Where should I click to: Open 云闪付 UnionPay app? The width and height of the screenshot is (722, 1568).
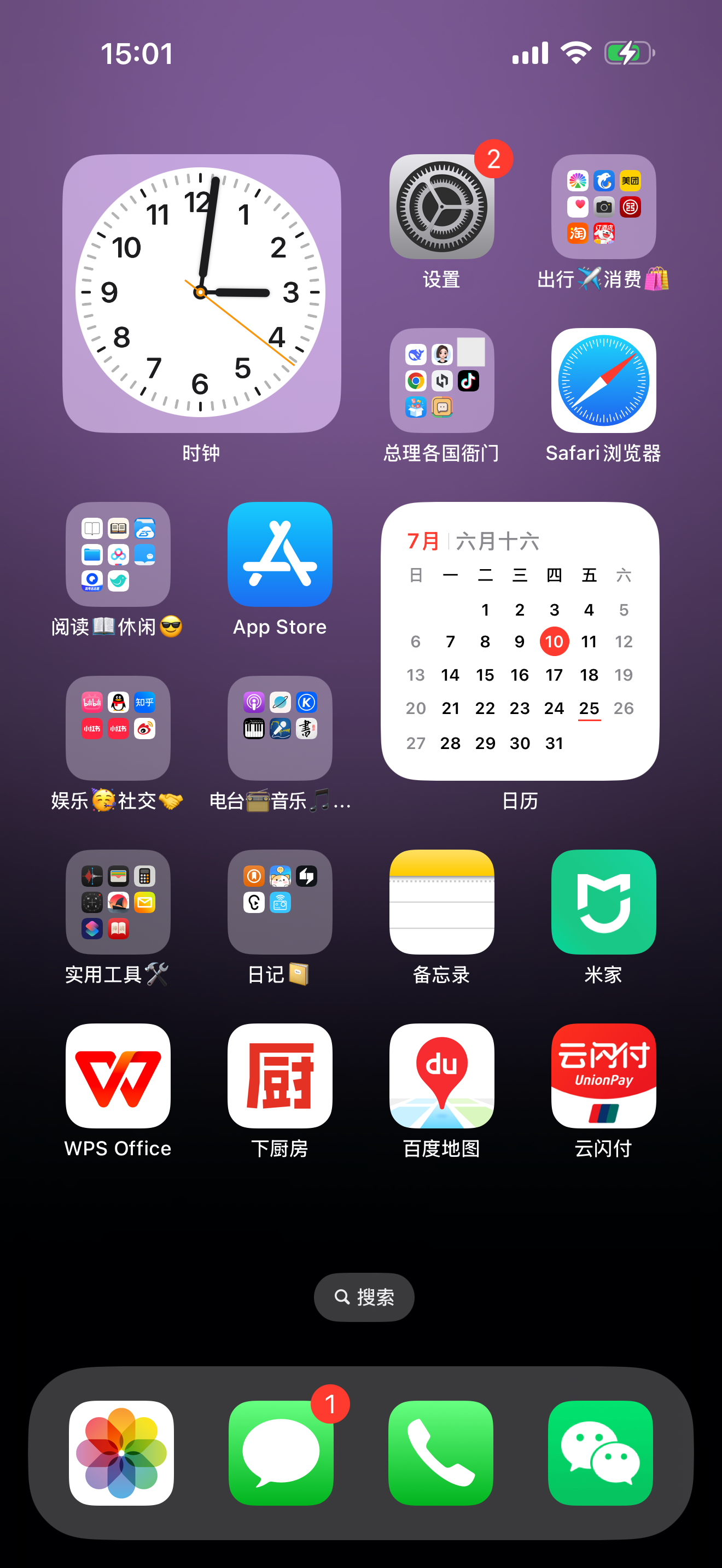tap(603, 1075)
